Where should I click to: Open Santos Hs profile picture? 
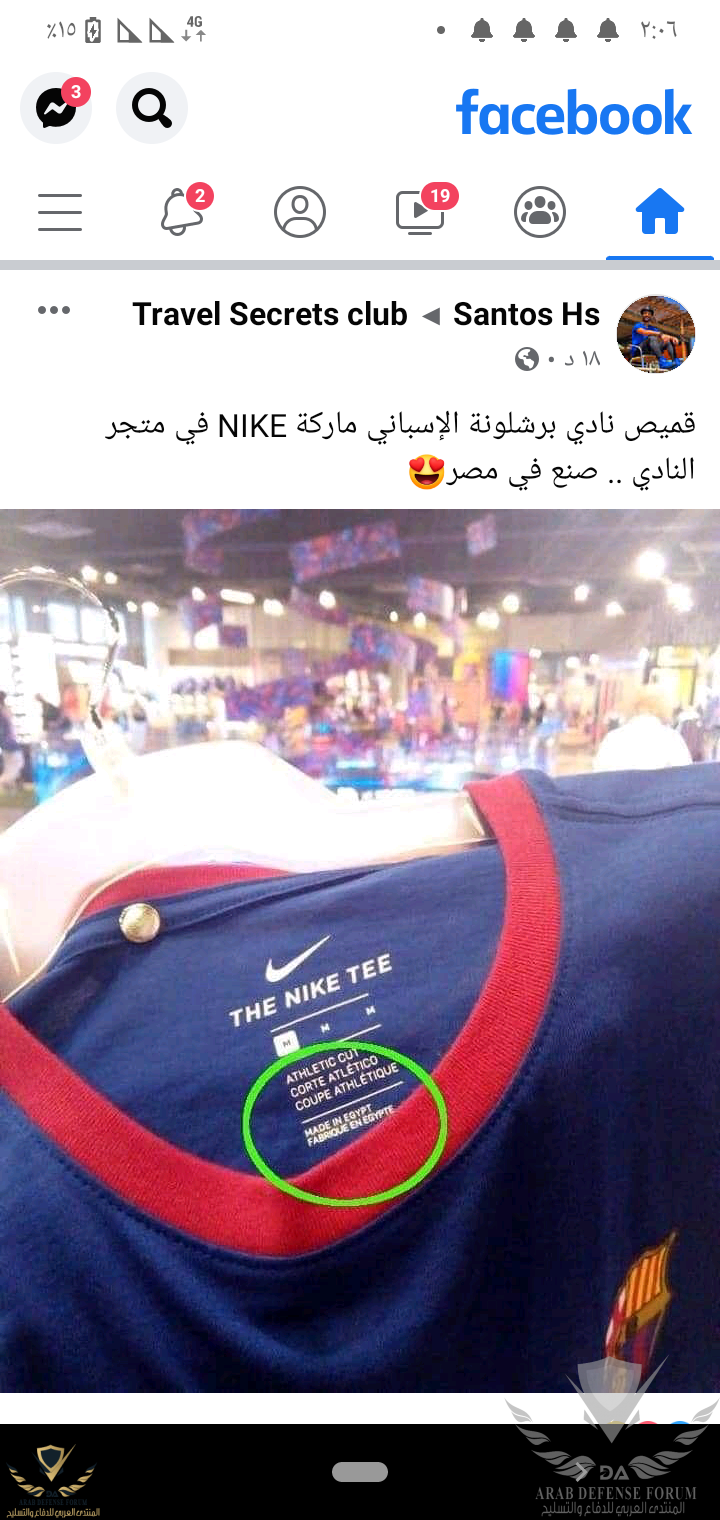click(656, 334)
